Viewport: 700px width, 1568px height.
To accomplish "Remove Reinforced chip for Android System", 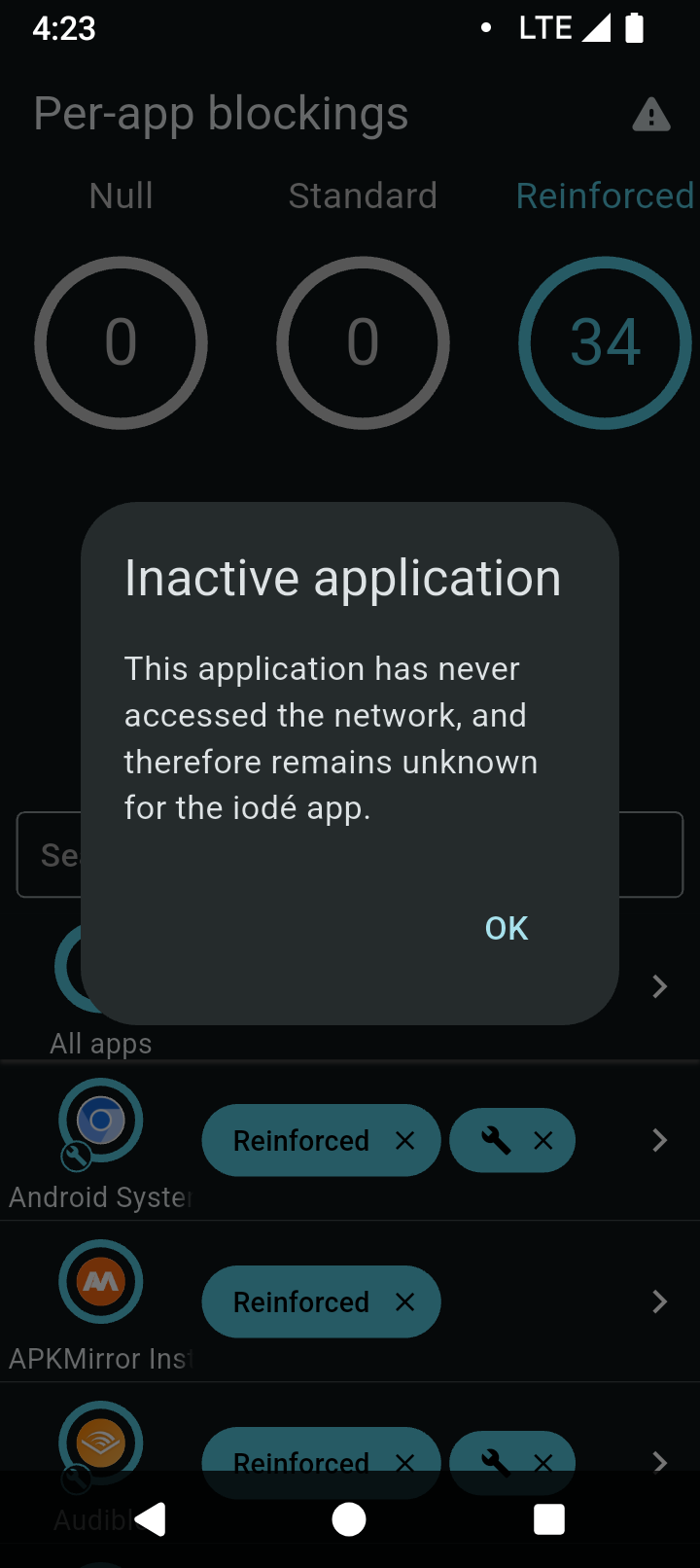I will [405, 1140].
